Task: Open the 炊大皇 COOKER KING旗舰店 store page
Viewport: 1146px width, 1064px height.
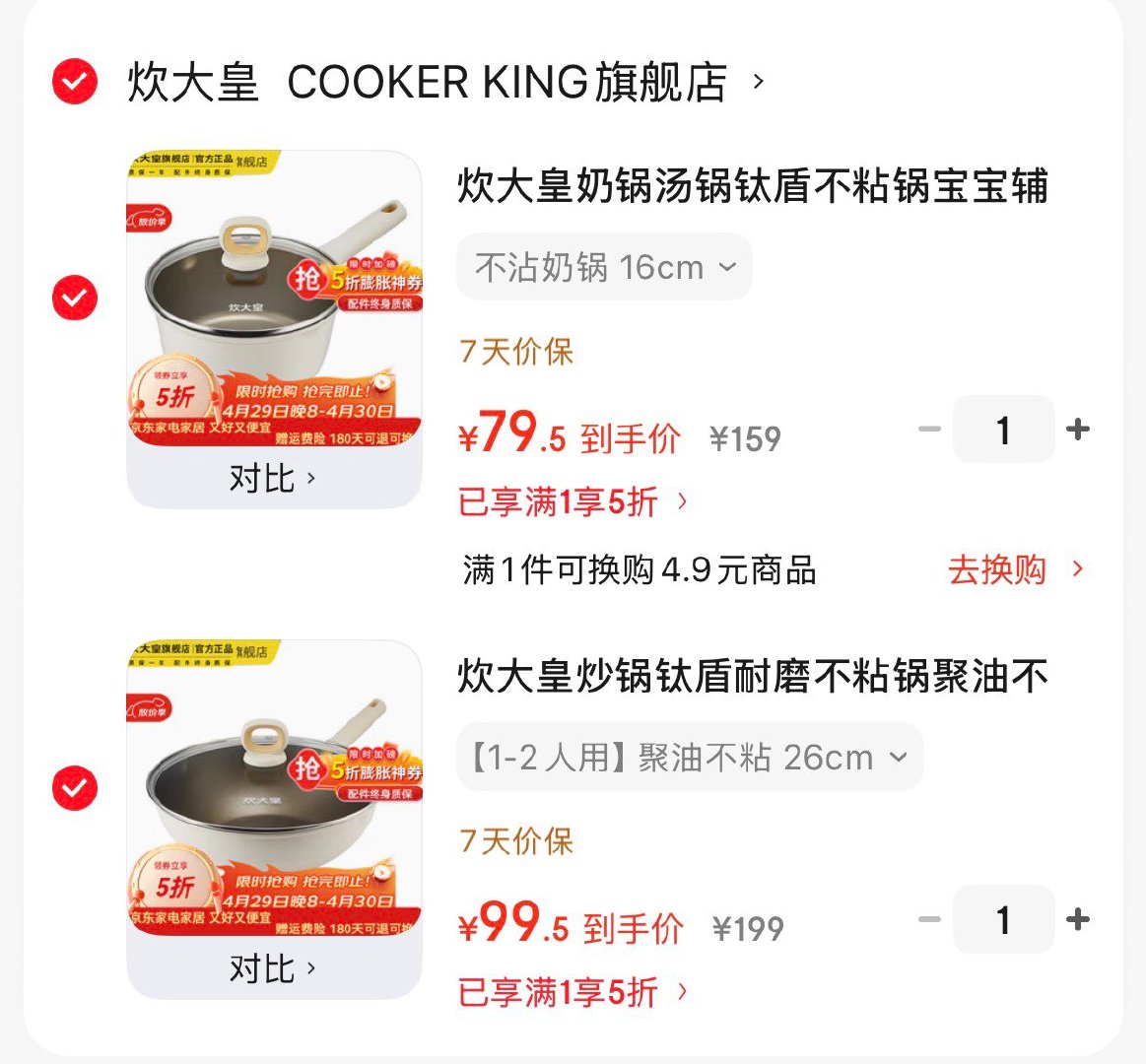Action: coord(445,82)
